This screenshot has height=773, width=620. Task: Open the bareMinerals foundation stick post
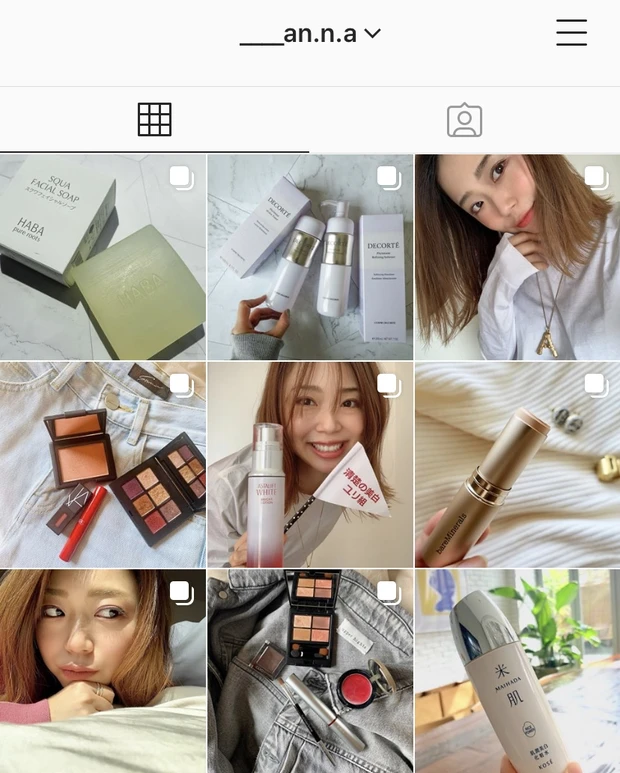coord(517,465)
